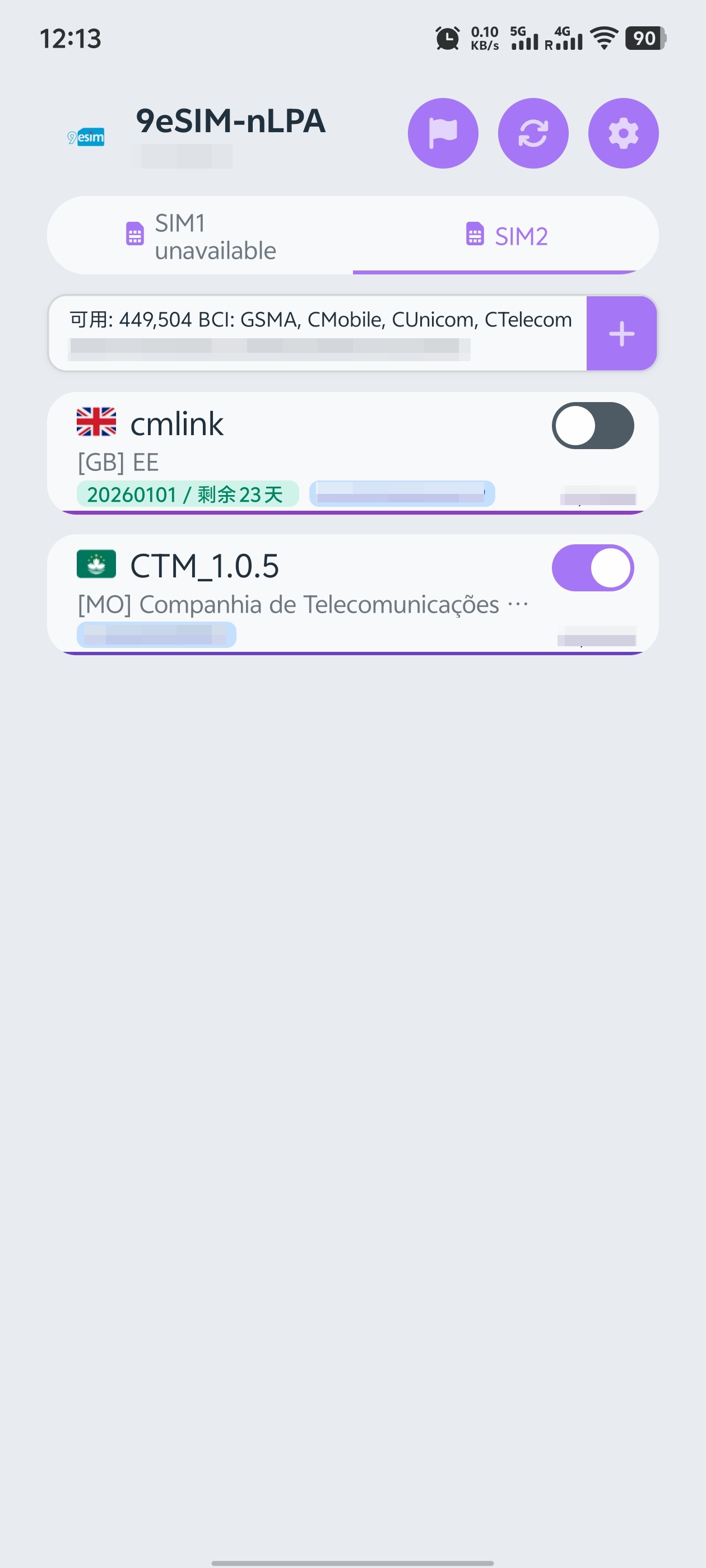This screenshot has height=1568, width=706.
Task: Open the flag notifications button
Action: click(443, 133)
